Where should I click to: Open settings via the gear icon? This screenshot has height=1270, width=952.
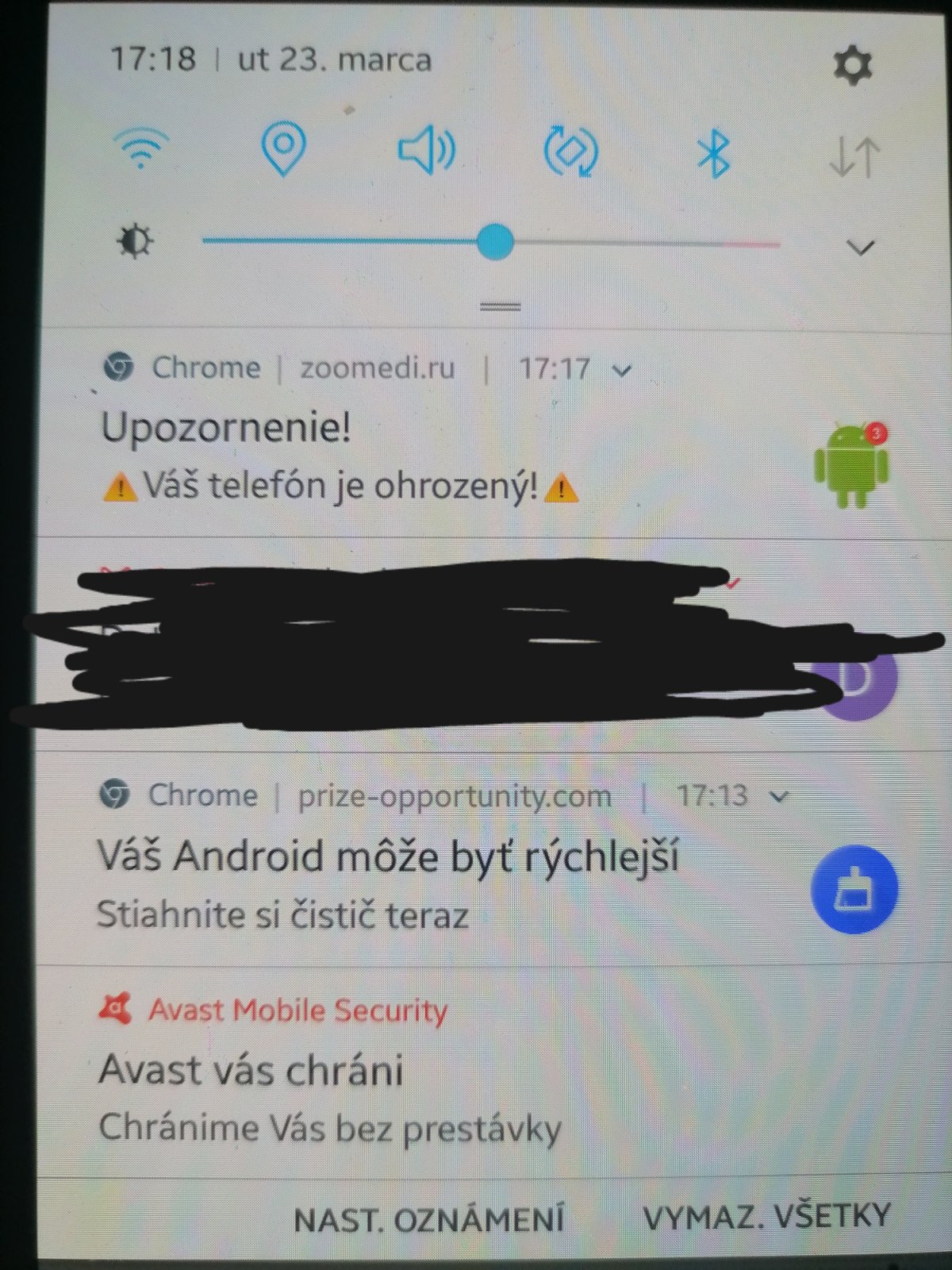(852, 65)
